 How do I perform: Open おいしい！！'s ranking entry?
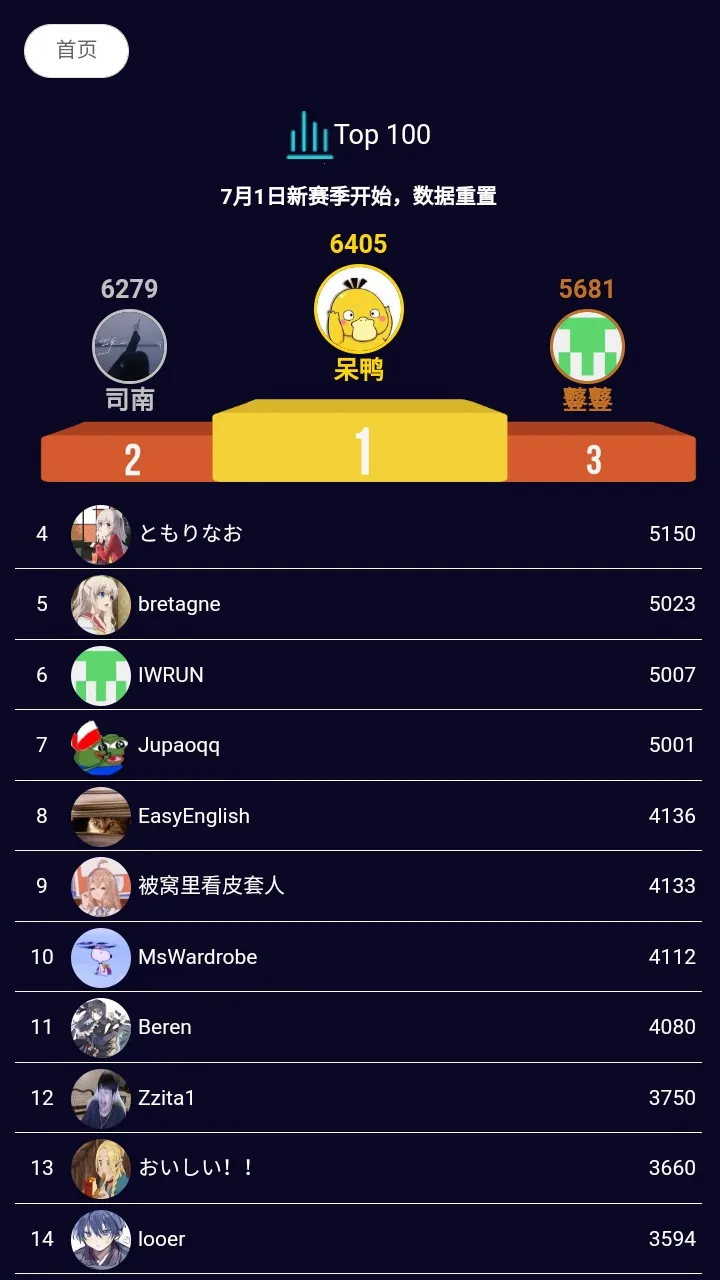[360, 1168]
